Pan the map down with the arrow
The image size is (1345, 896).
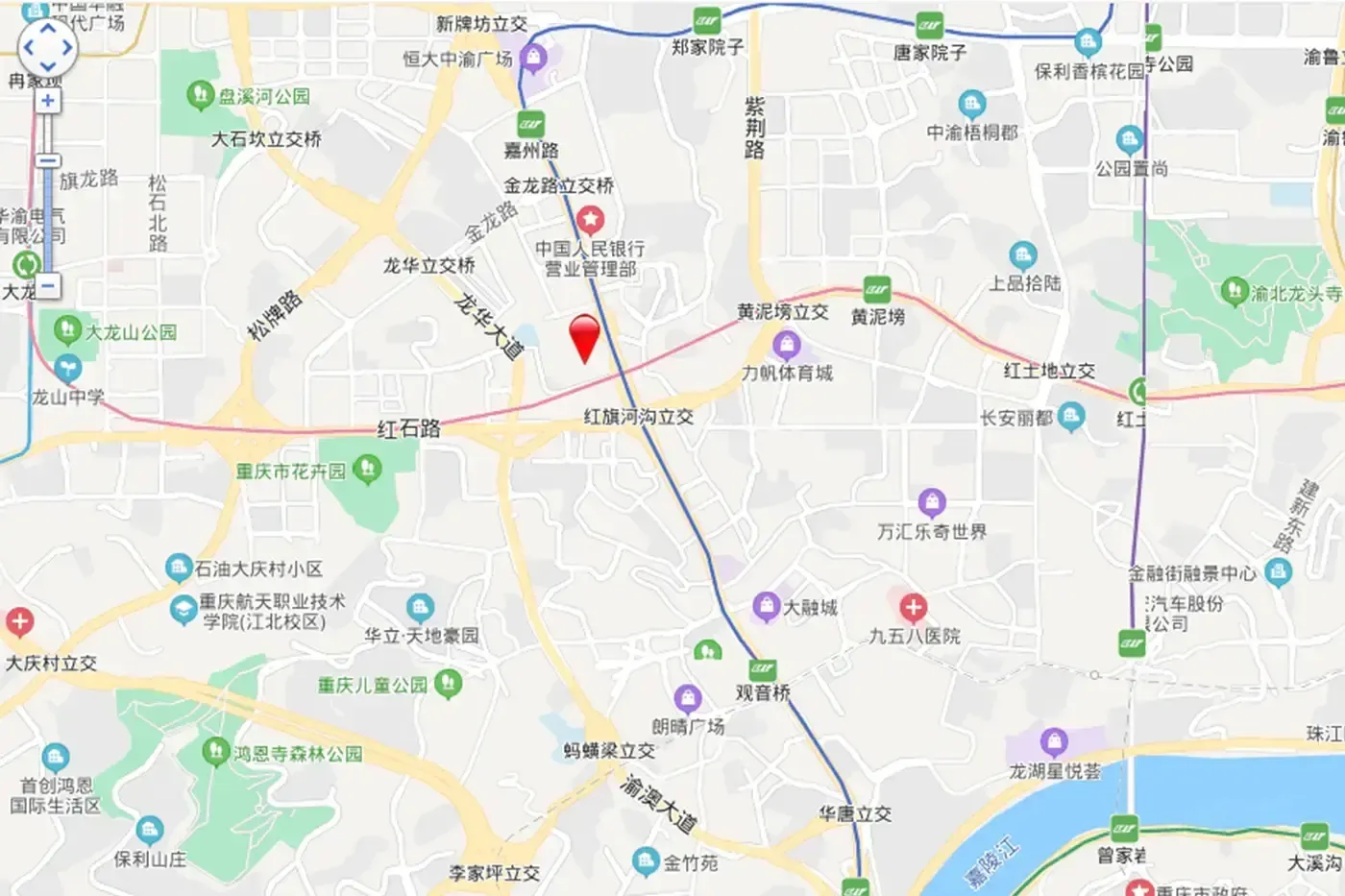click(48, 66)
